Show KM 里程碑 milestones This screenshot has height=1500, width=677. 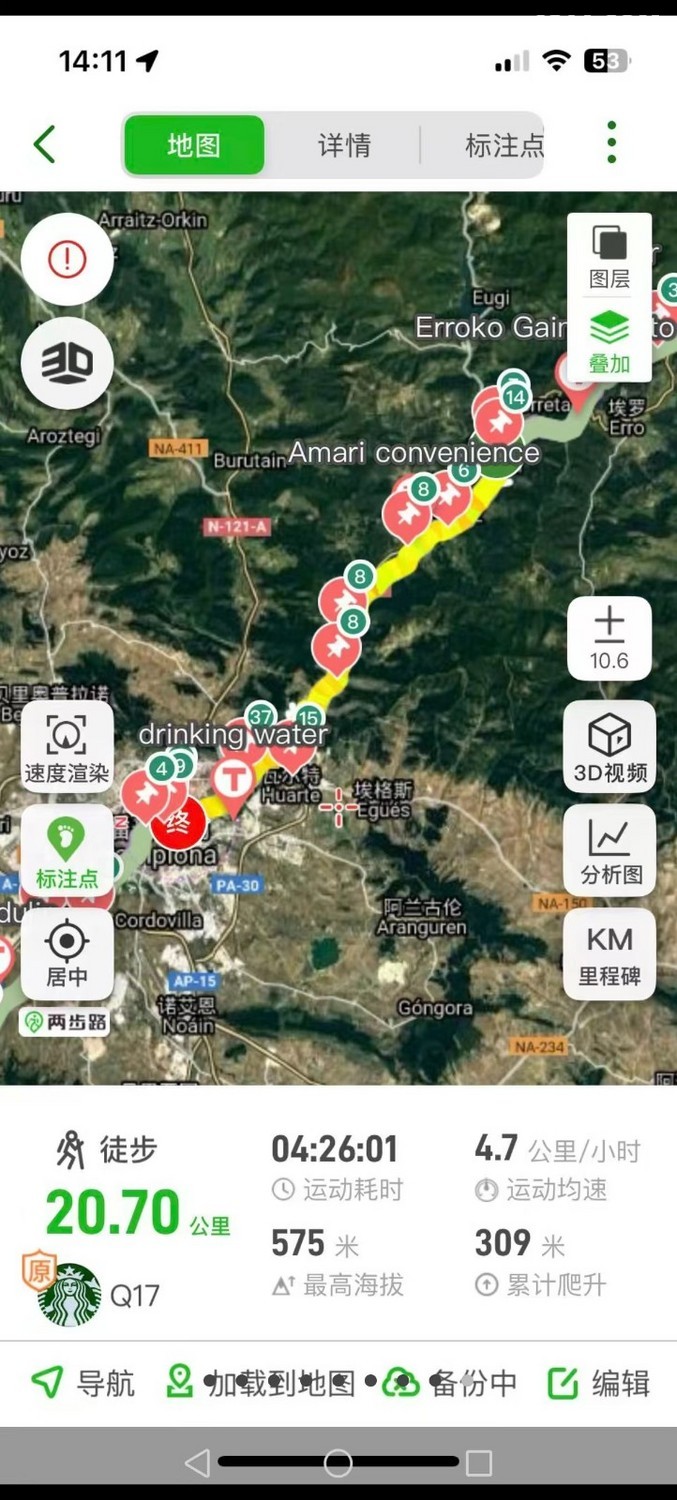609,954
